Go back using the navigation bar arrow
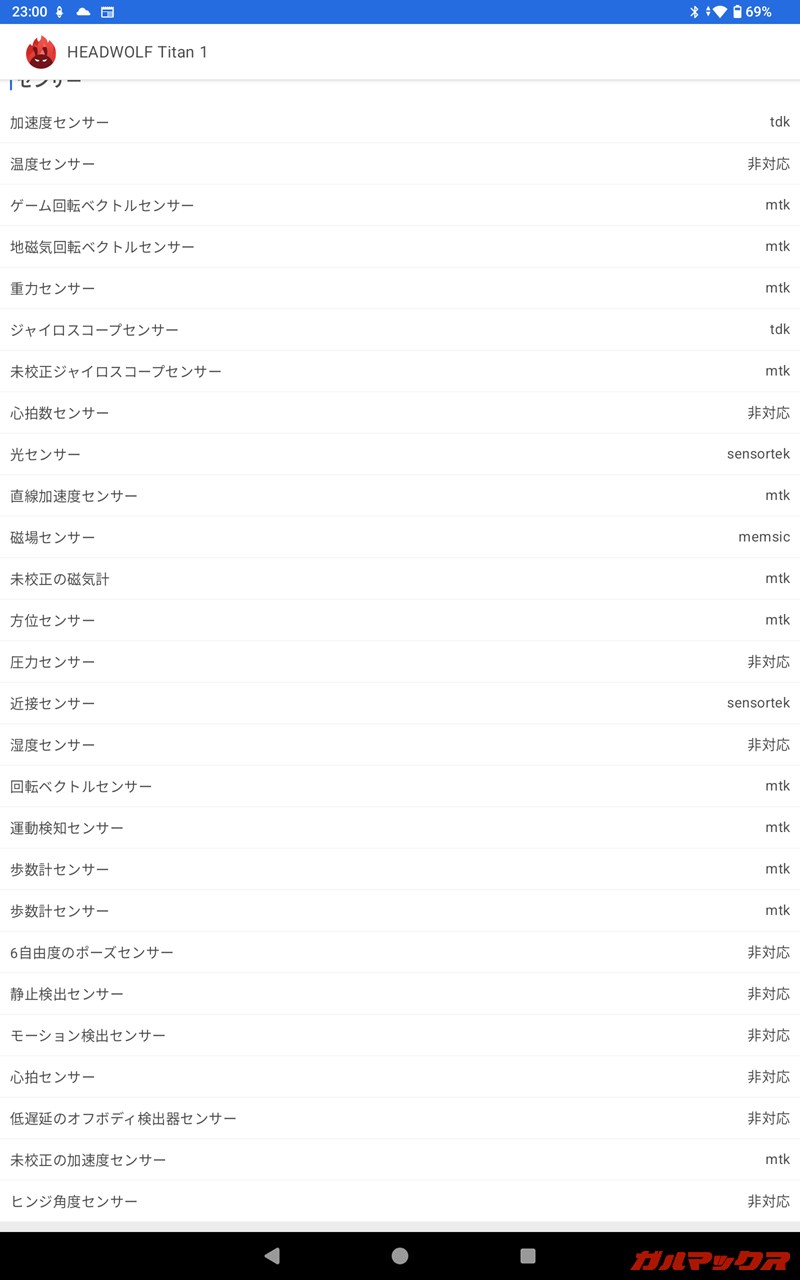Viewport: 800px width, 1280px height. [x=272, y=1256]
